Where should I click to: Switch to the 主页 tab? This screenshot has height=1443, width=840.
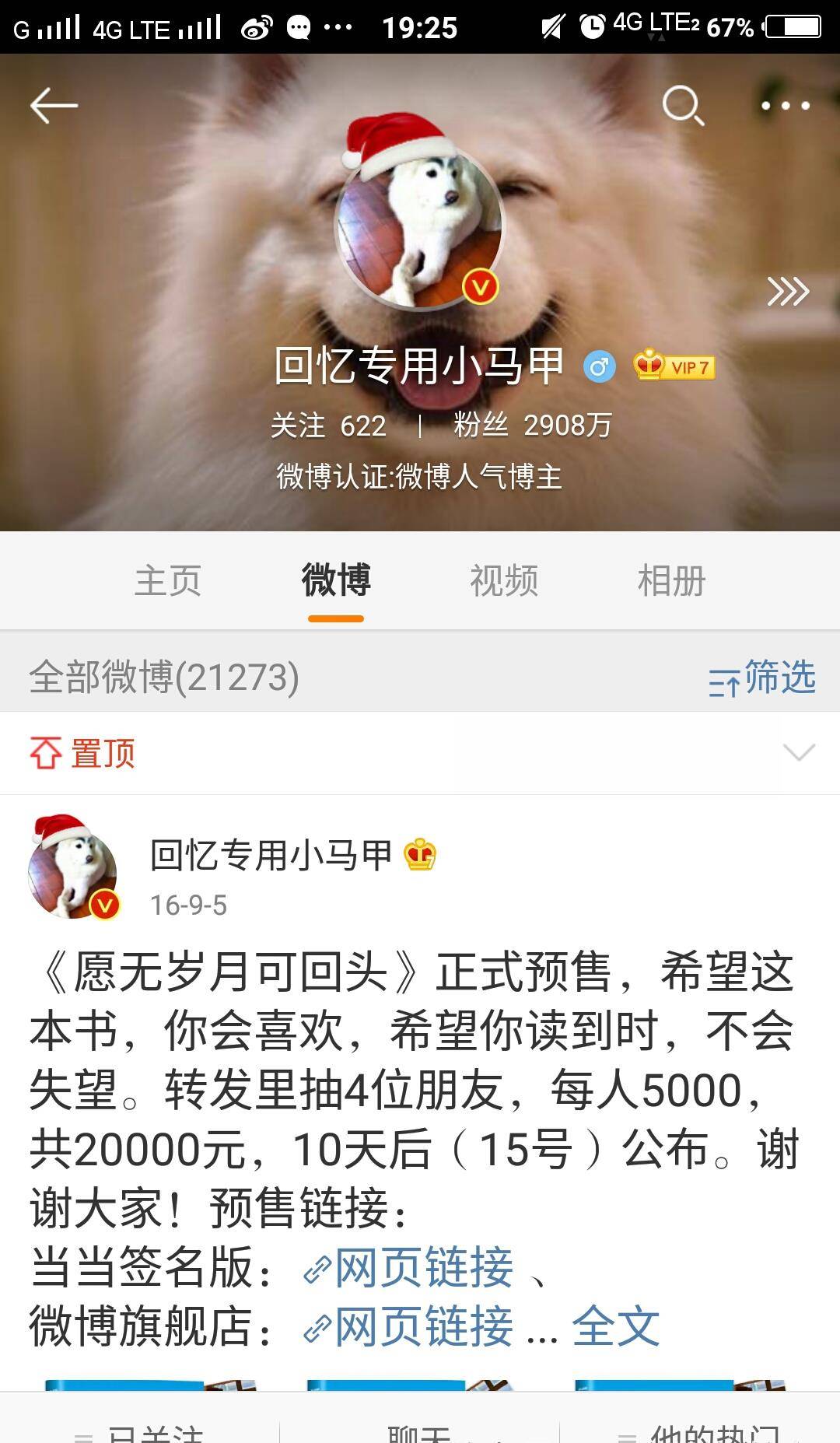[168, 581]
